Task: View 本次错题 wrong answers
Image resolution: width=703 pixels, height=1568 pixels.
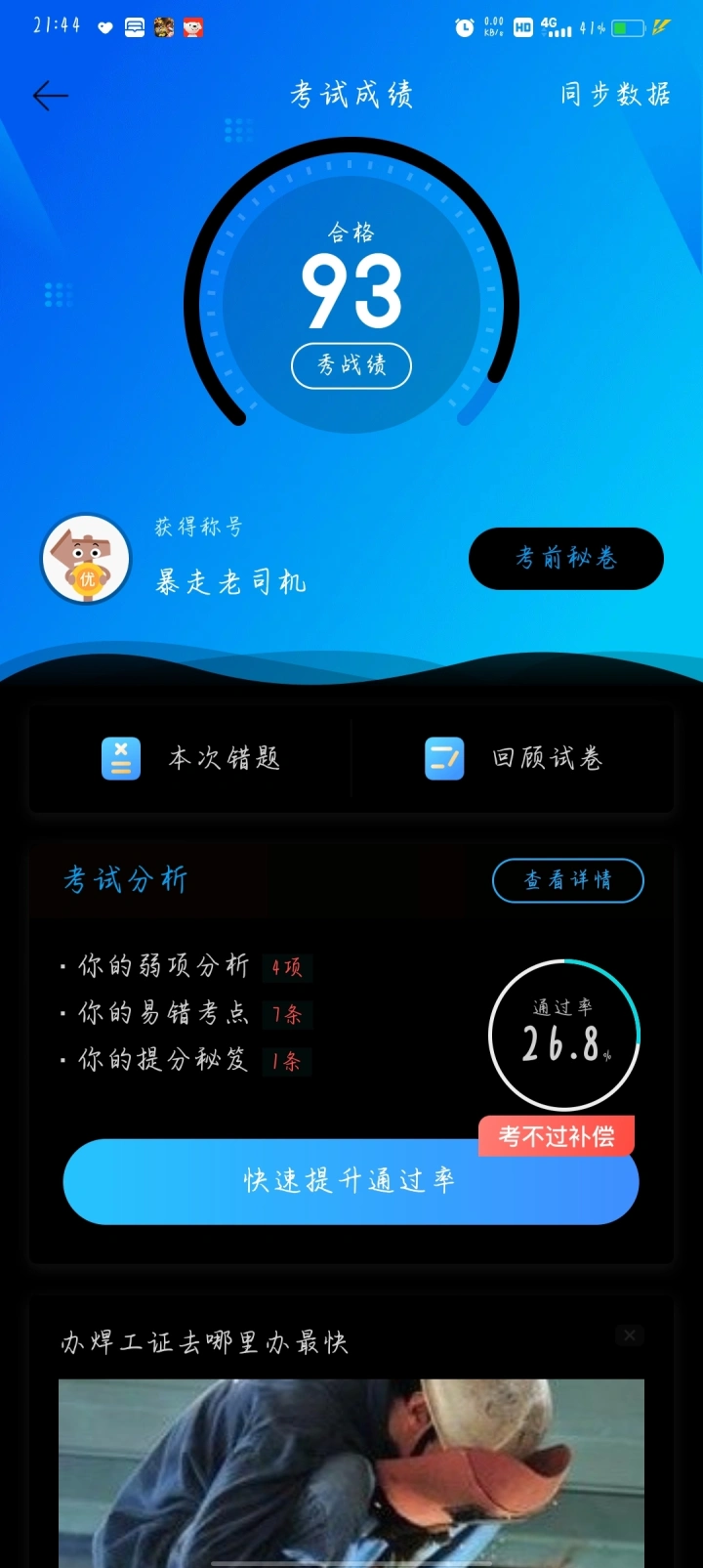Action: tap(190, 759)
